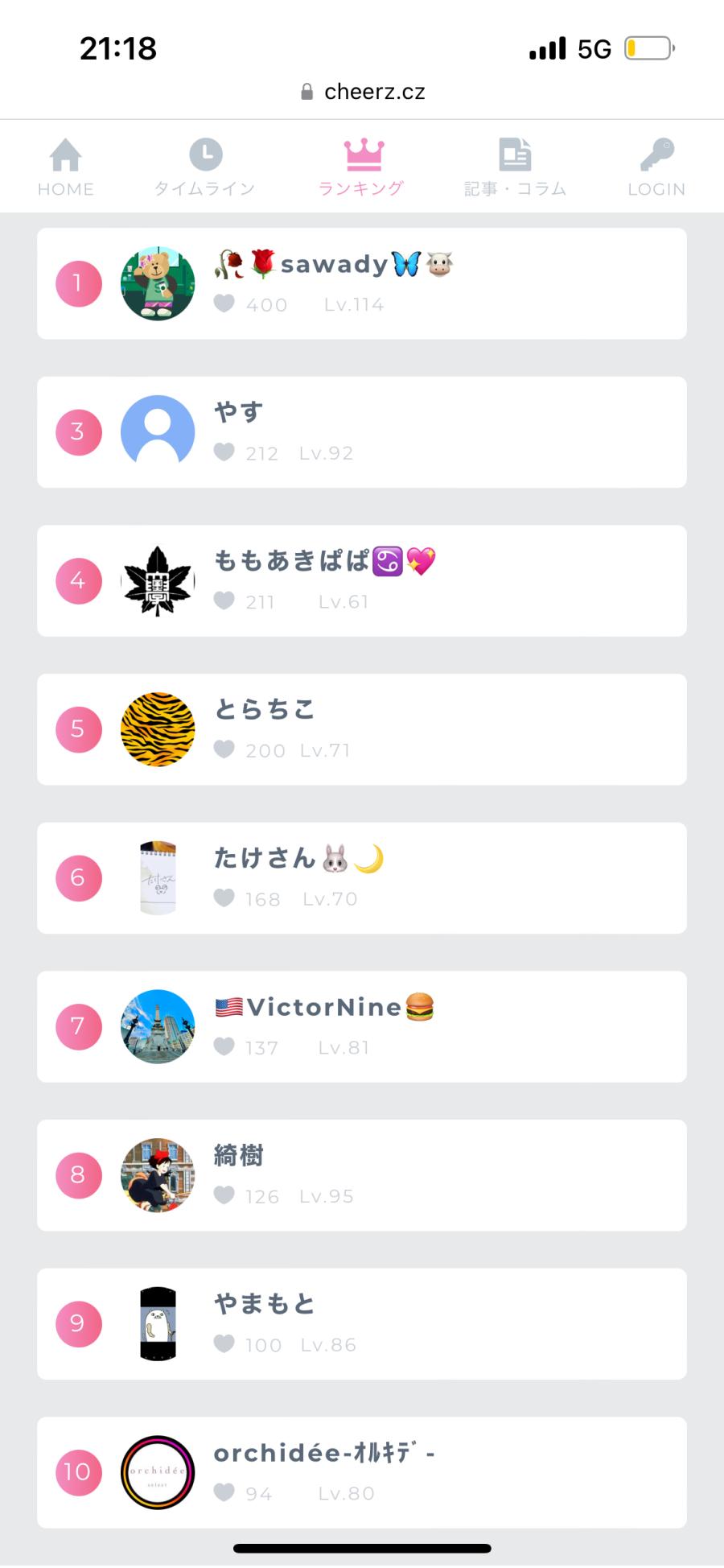
Task: Open VictorNine's profile row
Action: coord(362,1026)
